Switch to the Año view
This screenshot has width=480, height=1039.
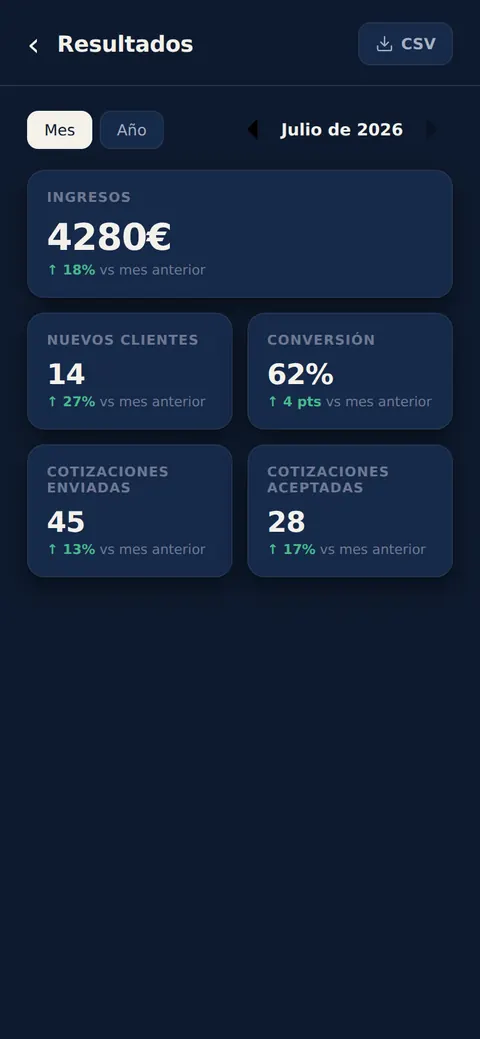coord(131,130)
